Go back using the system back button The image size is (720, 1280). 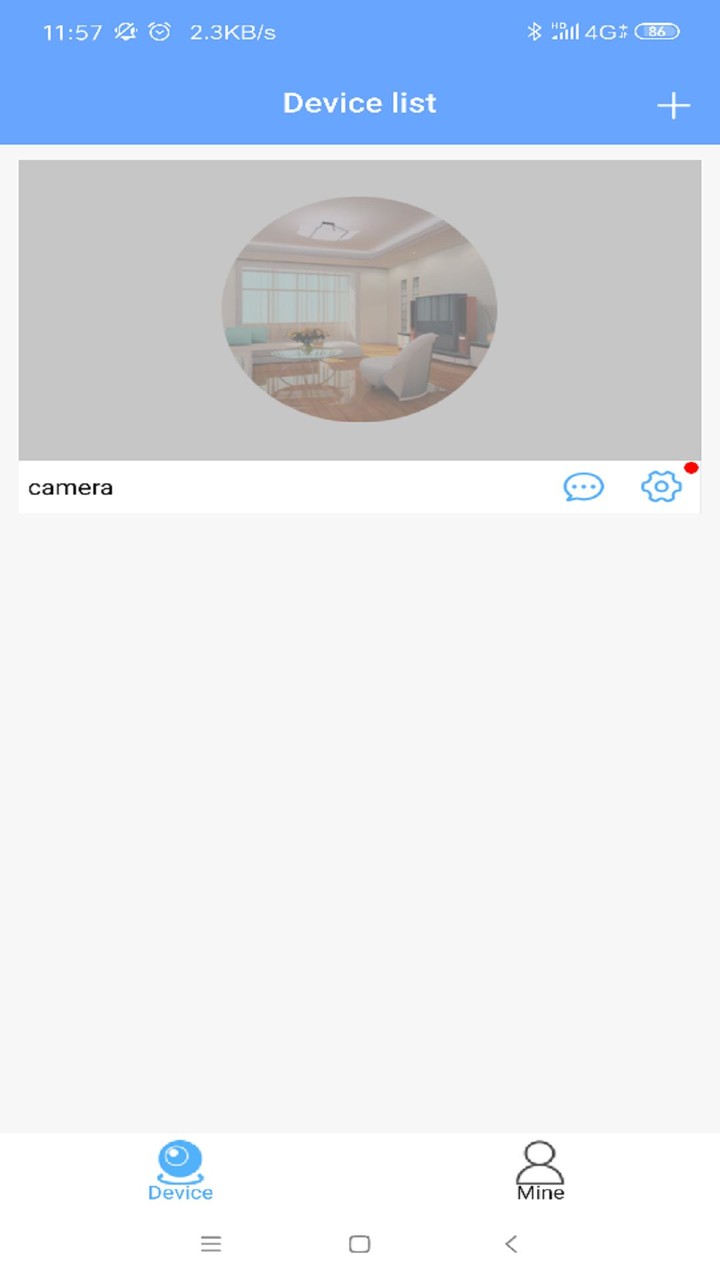pos(511,1244)
